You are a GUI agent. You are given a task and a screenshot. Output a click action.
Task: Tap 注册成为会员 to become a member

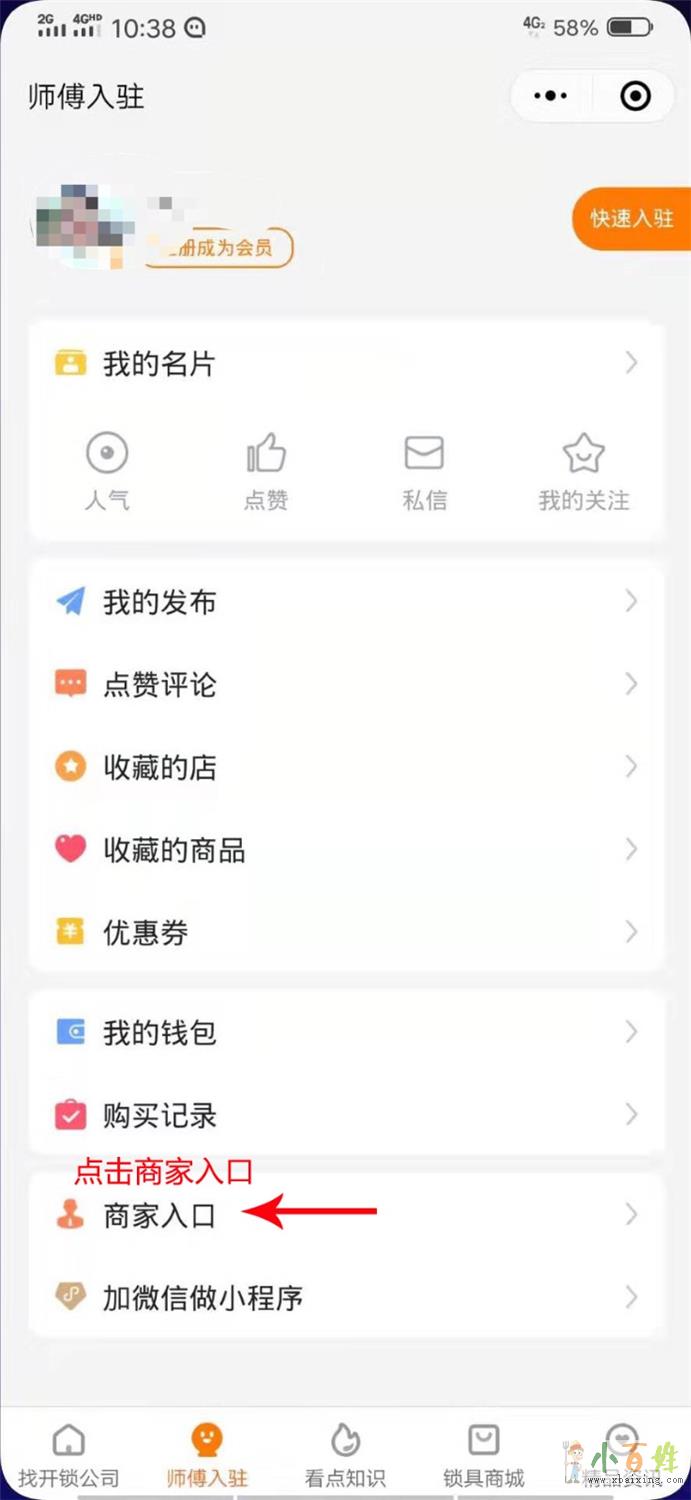pyautogui.click(x=220, y=247)
